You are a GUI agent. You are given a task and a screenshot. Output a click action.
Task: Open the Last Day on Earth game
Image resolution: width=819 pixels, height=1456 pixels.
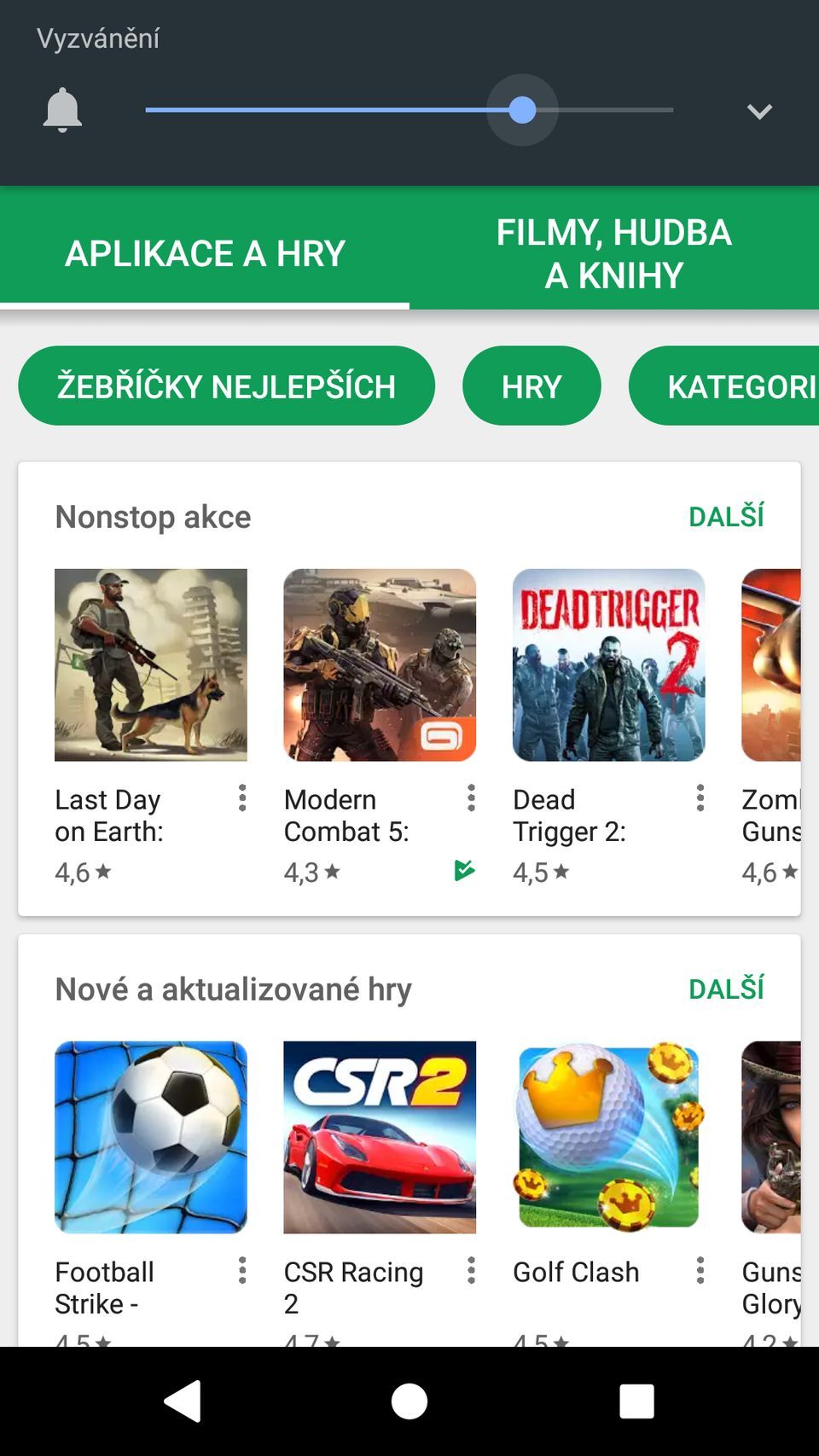(151, 665)
